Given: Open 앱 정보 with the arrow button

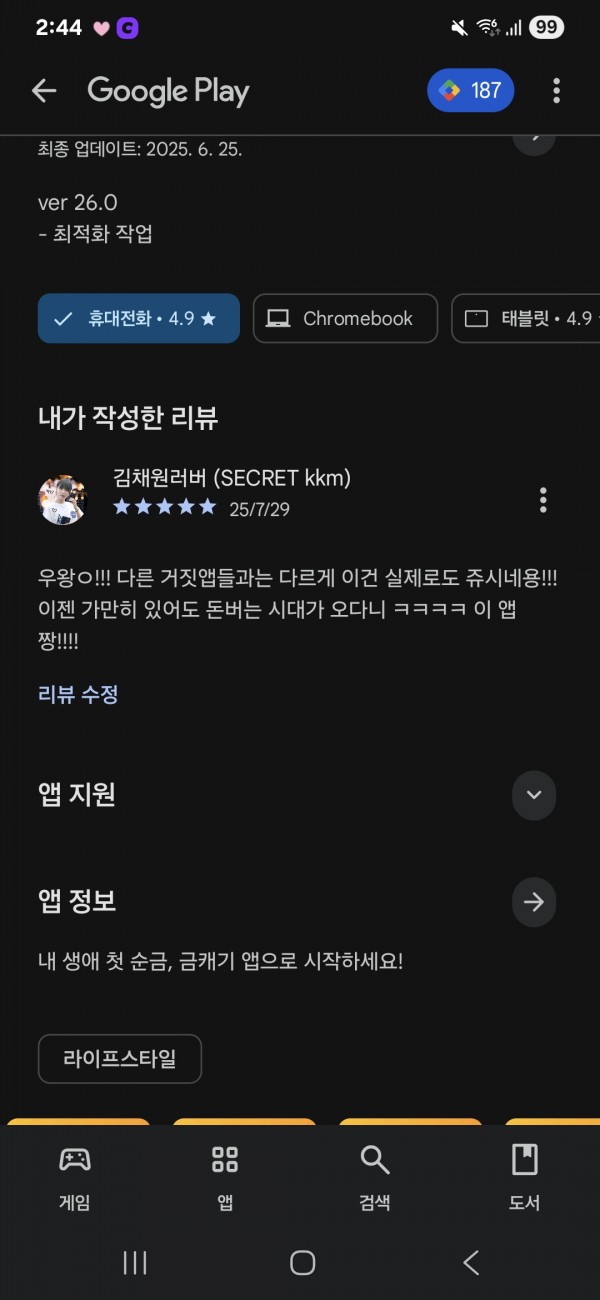Looking at the screenshot, I should [x=534, y=902].
